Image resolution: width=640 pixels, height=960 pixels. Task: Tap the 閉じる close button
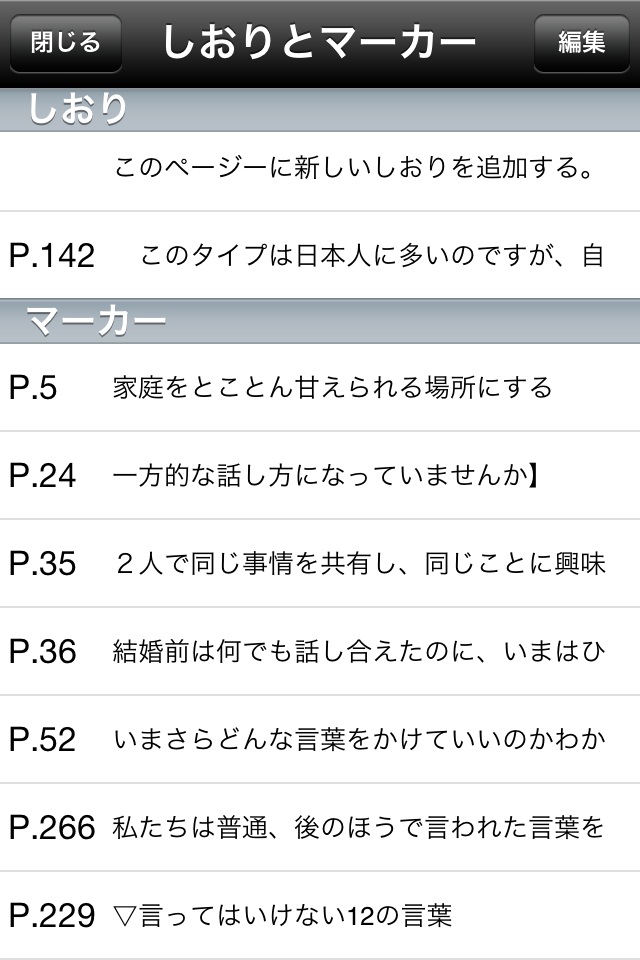click(x=65, y=43)
